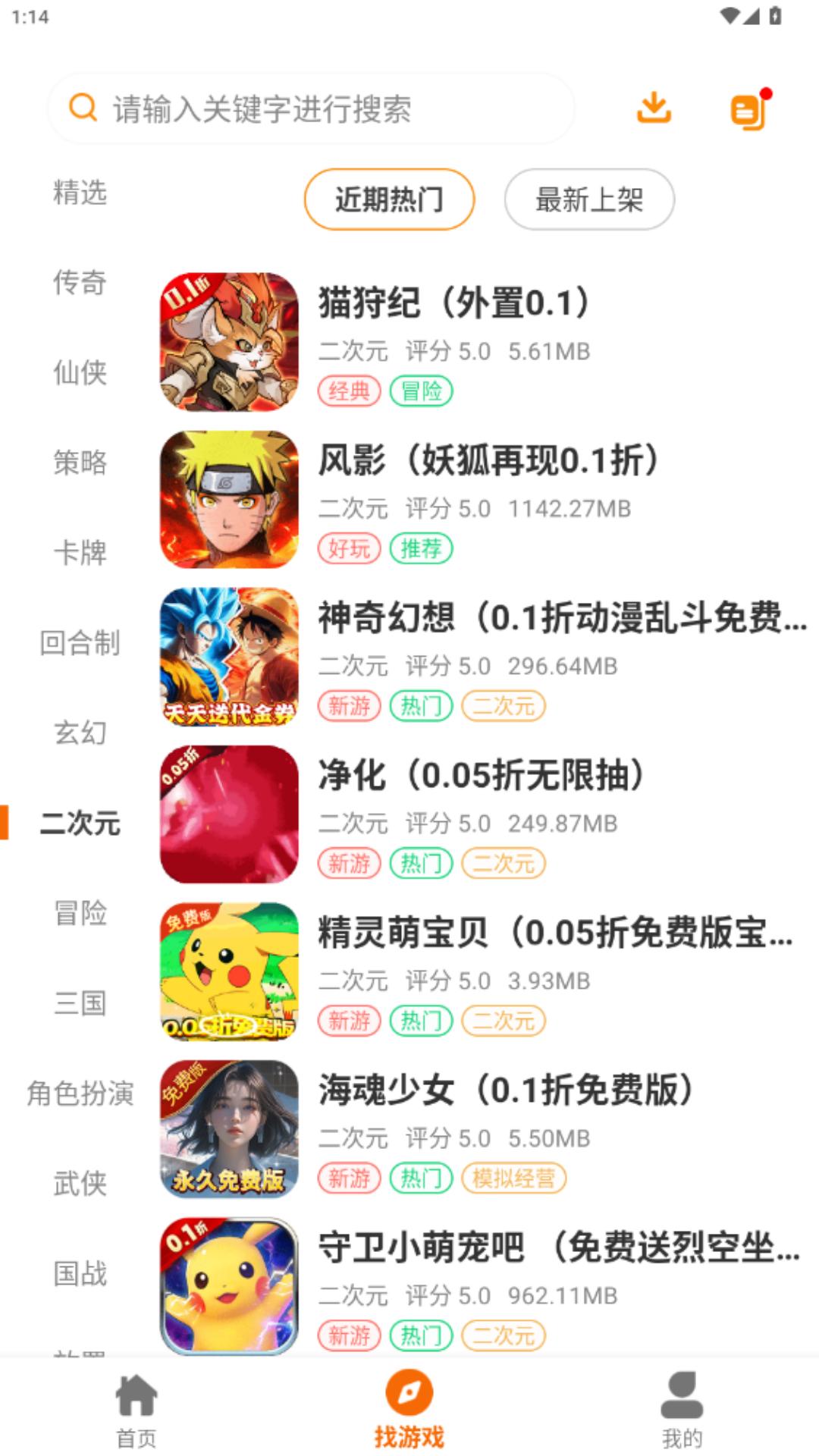Keep 近期热门 filter selected
The width and height of the screenshot is (819, 1456).
pyautogui.click(x=389, y=199)
